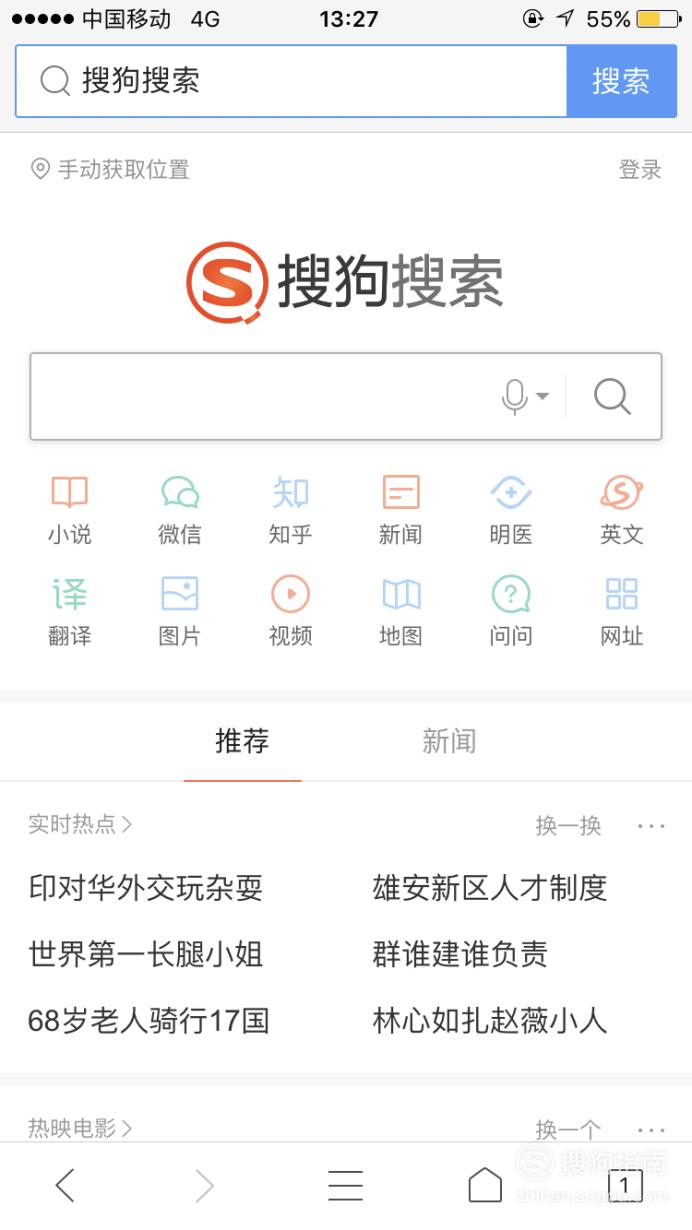Open hot topic 68岁老人骑行17国
This screenshot has width=692, height=1230.
[x=148, y=1021]
